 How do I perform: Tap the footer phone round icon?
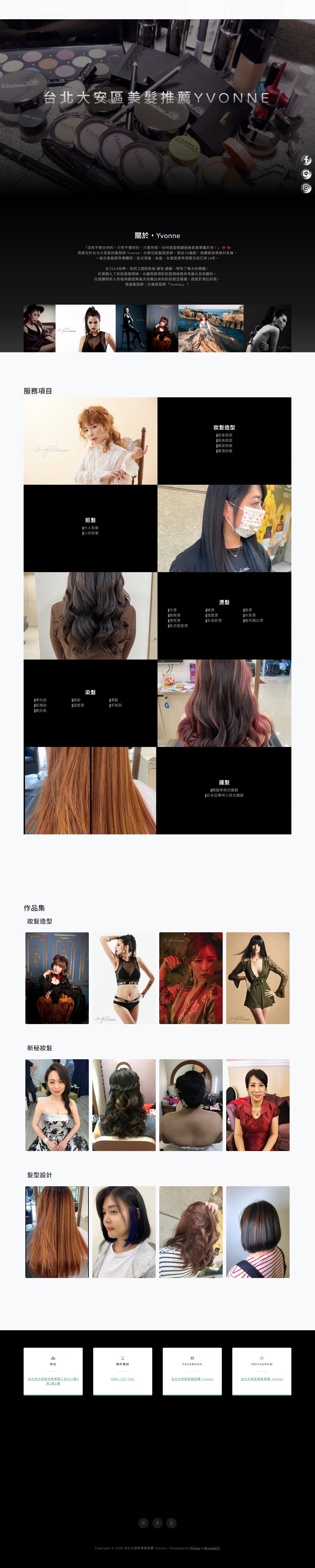pyautogui.click(x=171, y=1523)
